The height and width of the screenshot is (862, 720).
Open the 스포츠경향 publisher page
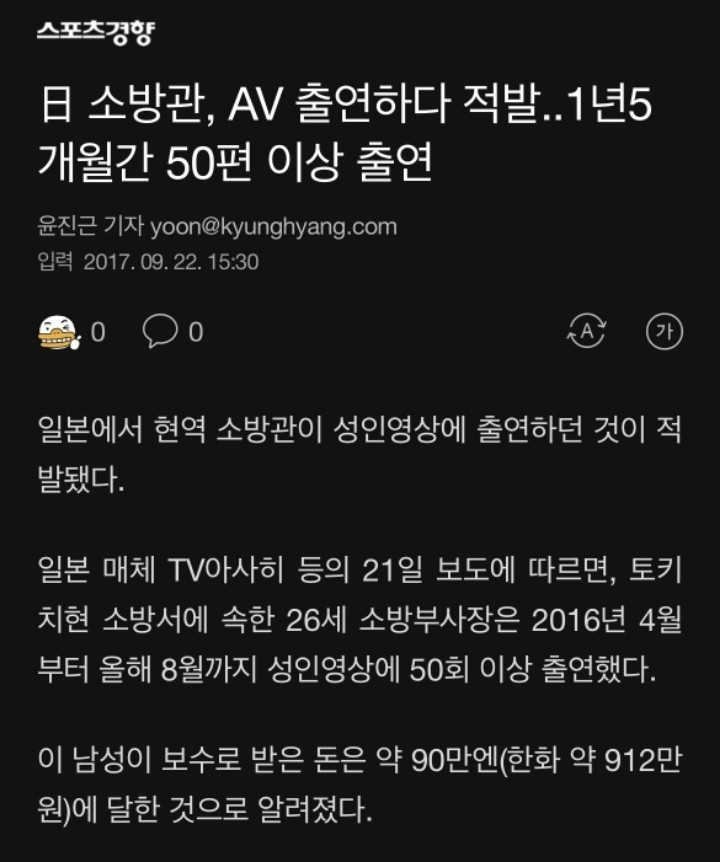click(x=96, y=32)
